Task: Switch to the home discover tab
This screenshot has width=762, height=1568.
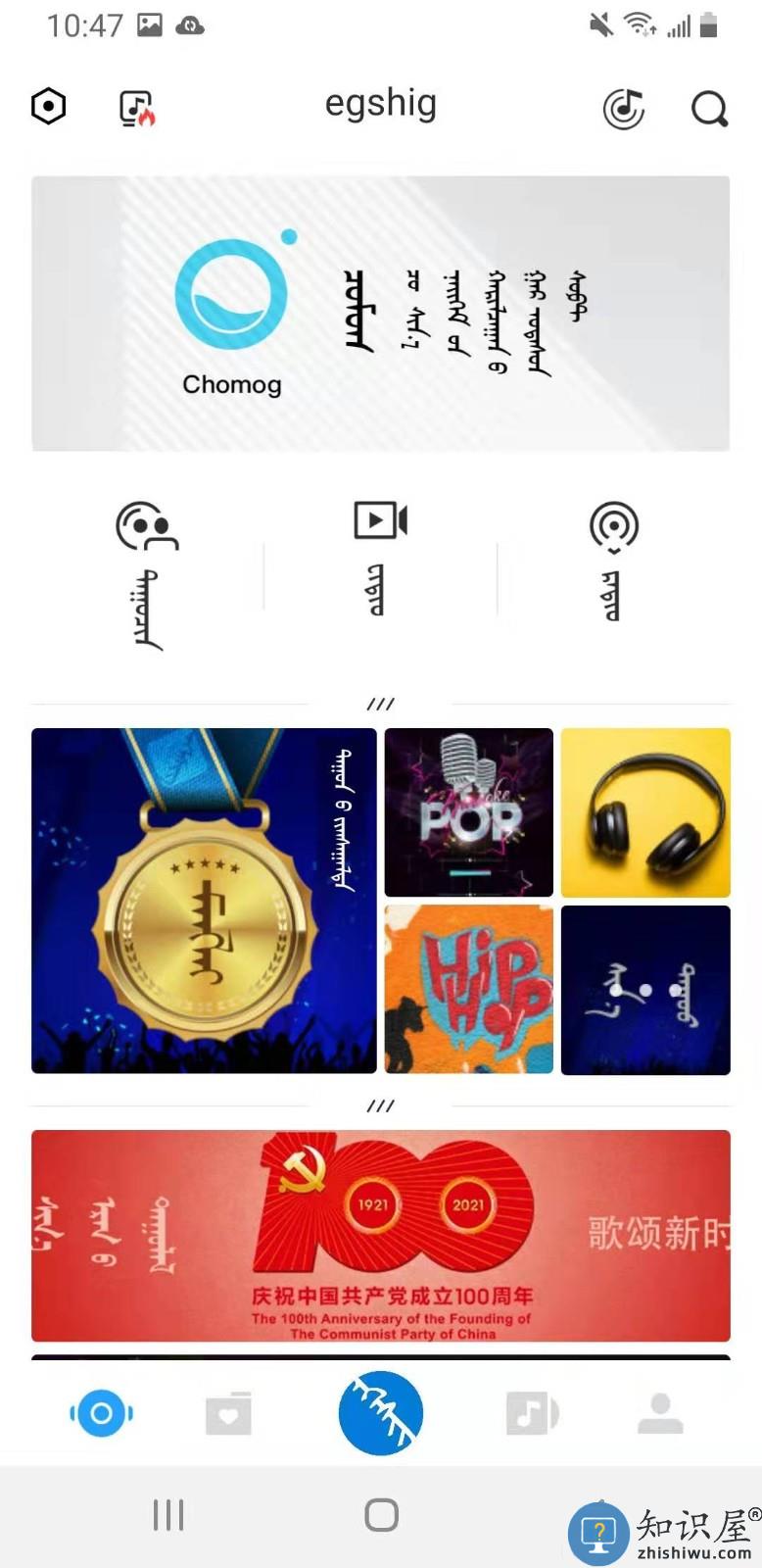Action: pyautogui.click(x=101, y=1413)
